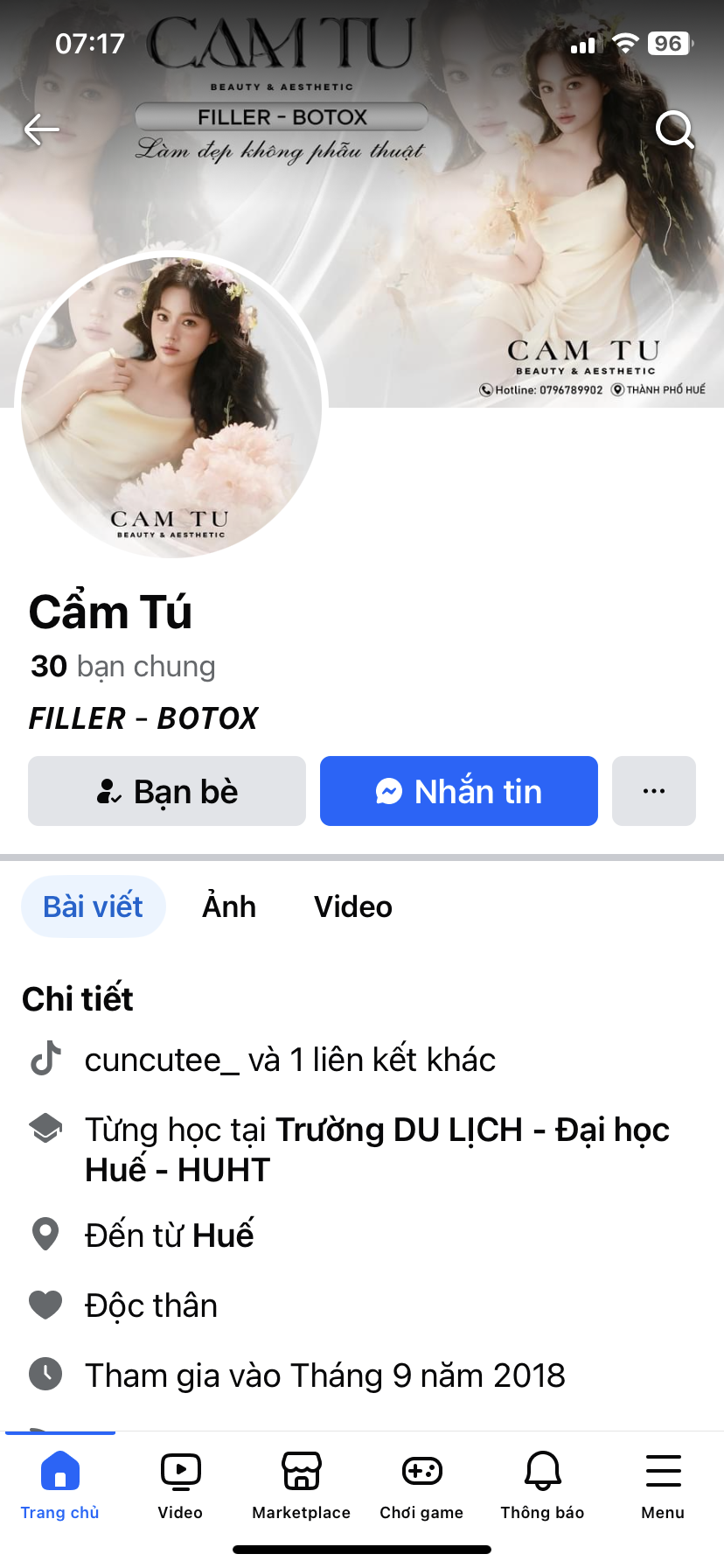724x1568 pixels.
Task: Open Cẩm Tú's profile picture
Action: tap(171, 406)
